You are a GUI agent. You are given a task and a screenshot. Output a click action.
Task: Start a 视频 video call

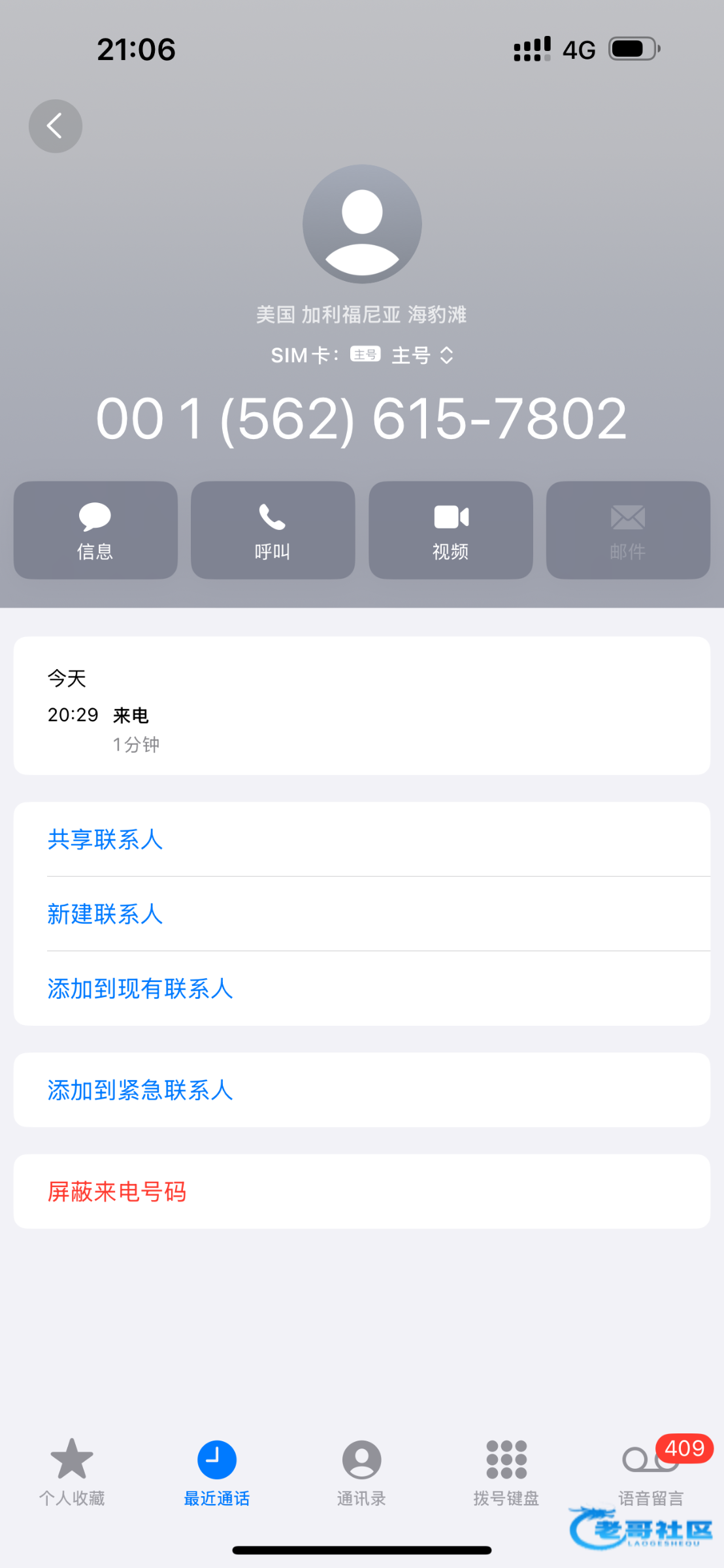click(451, 531)
